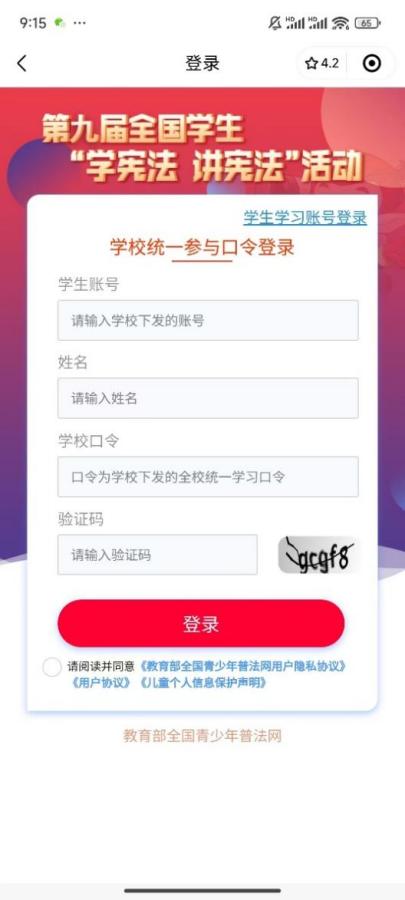
Task: Close the mini program via the circle icon
Action: pyautogui.click(x=372, y=63)
